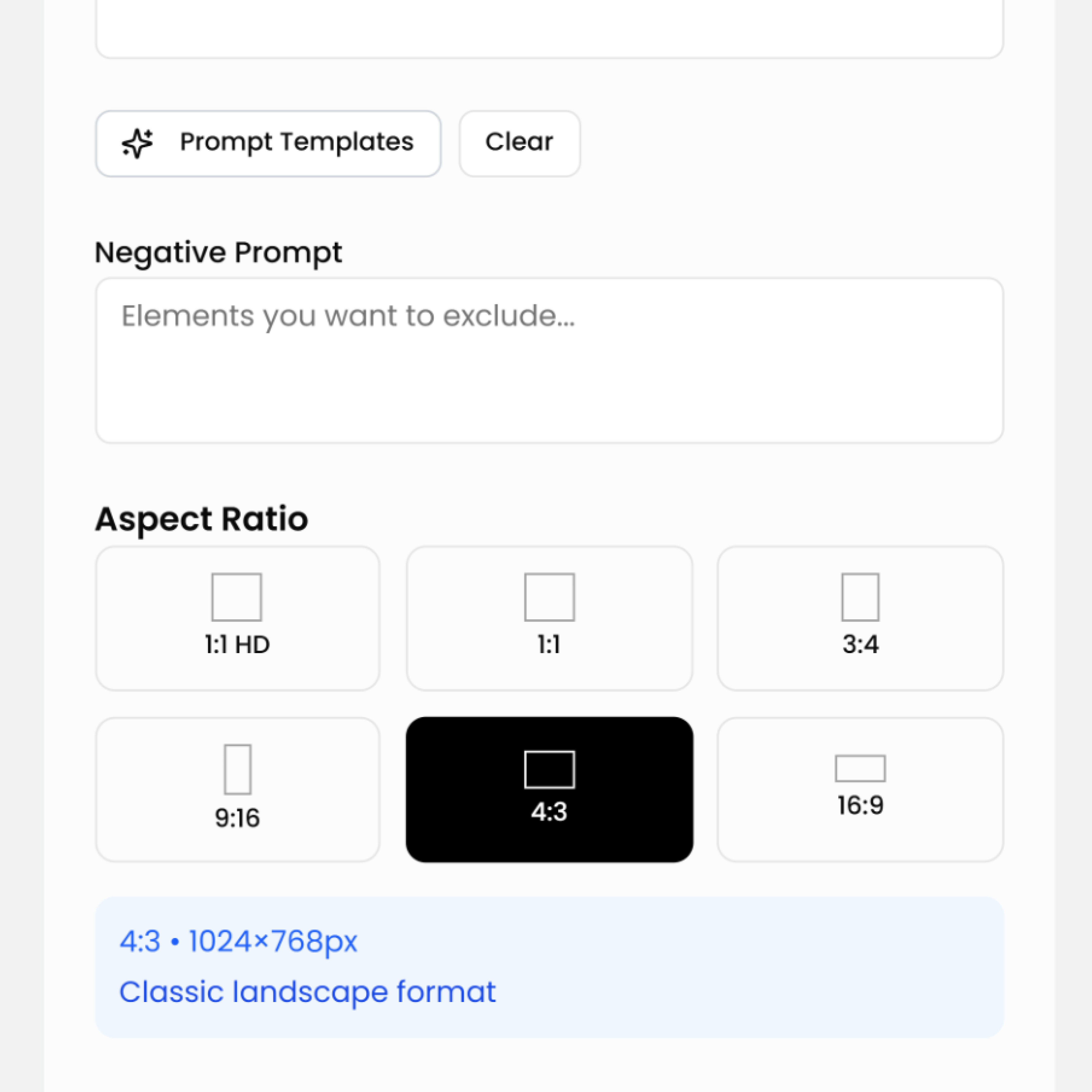Focus the Negative Prompt field

[x=549, y=360]
